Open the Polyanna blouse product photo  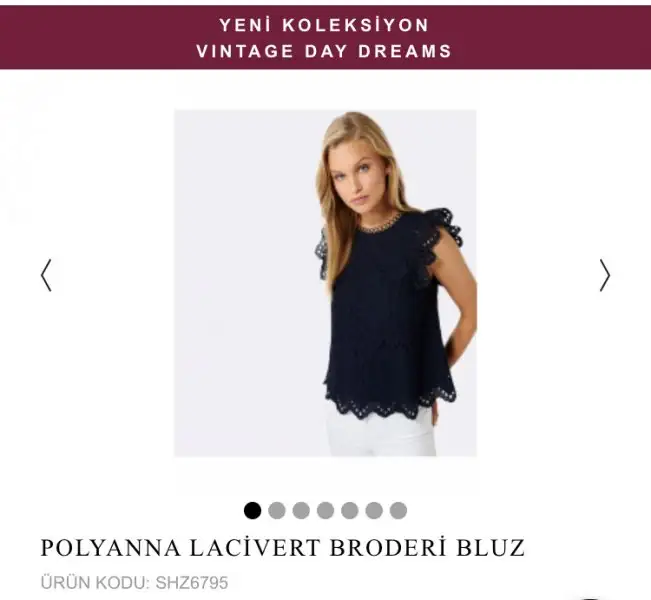point(325,283)
